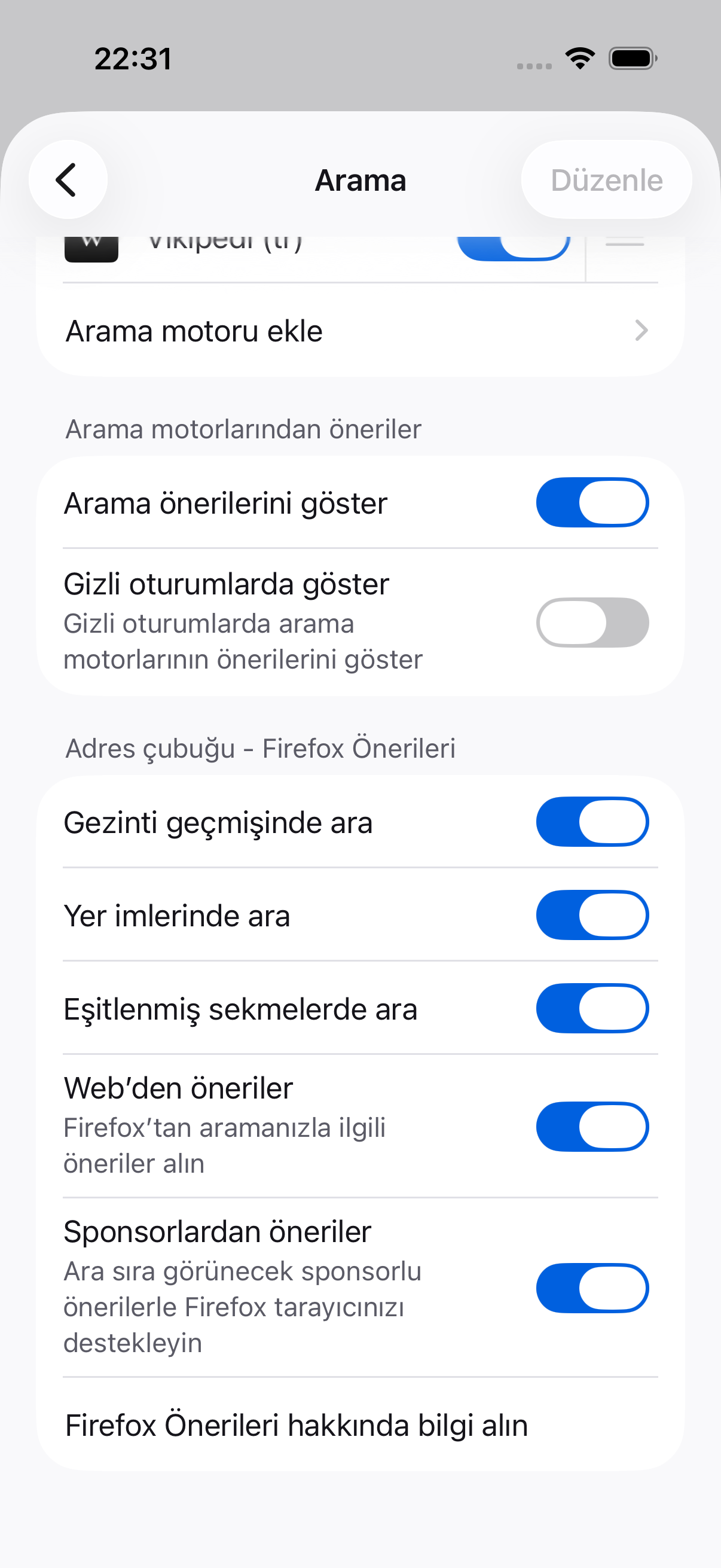721x1568 pixels.
Task: Enable Gizli oturumlarda göster
Action: point(592,623)
